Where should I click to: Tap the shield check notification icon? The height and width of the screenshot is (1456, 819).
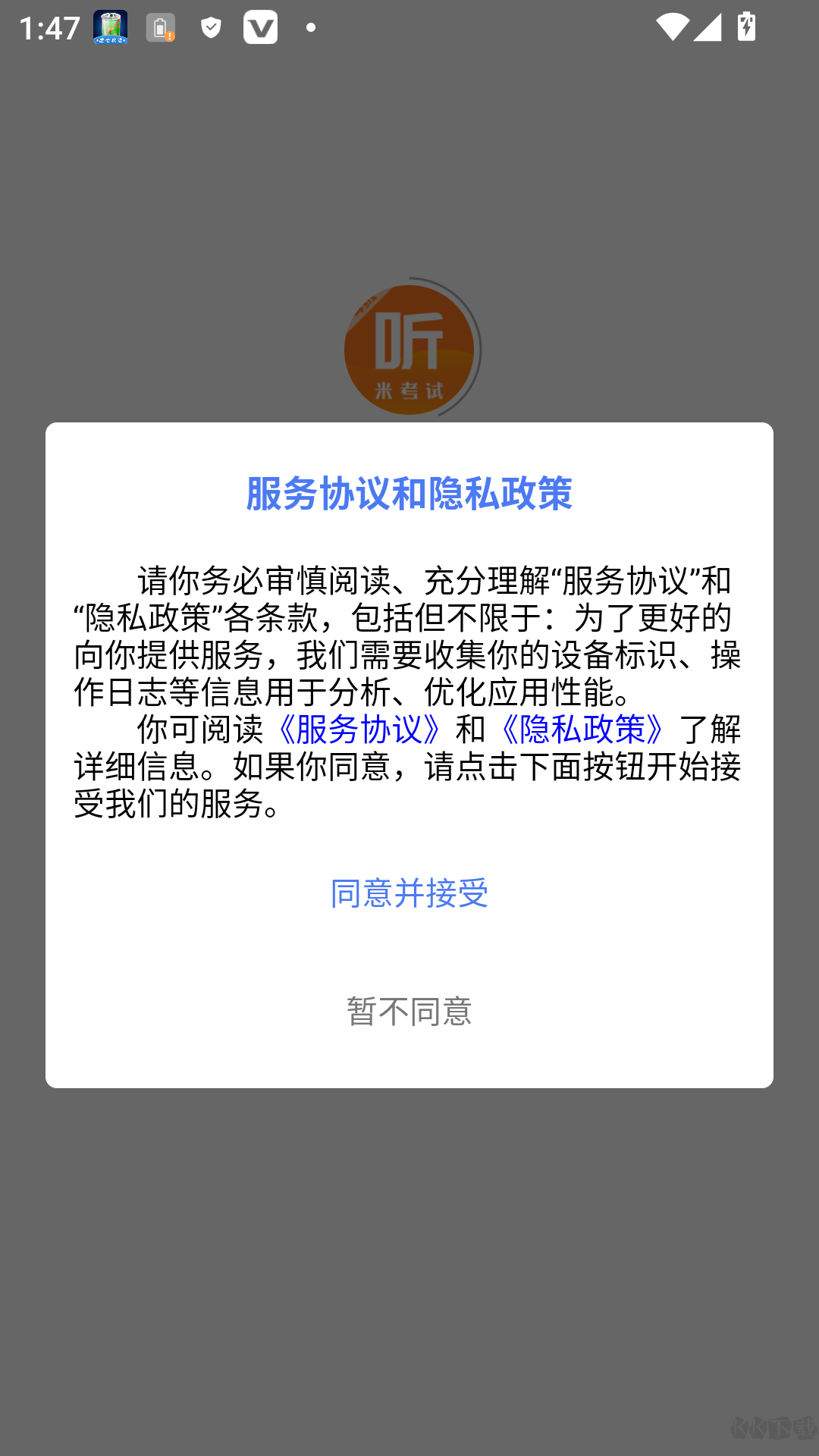210,27
